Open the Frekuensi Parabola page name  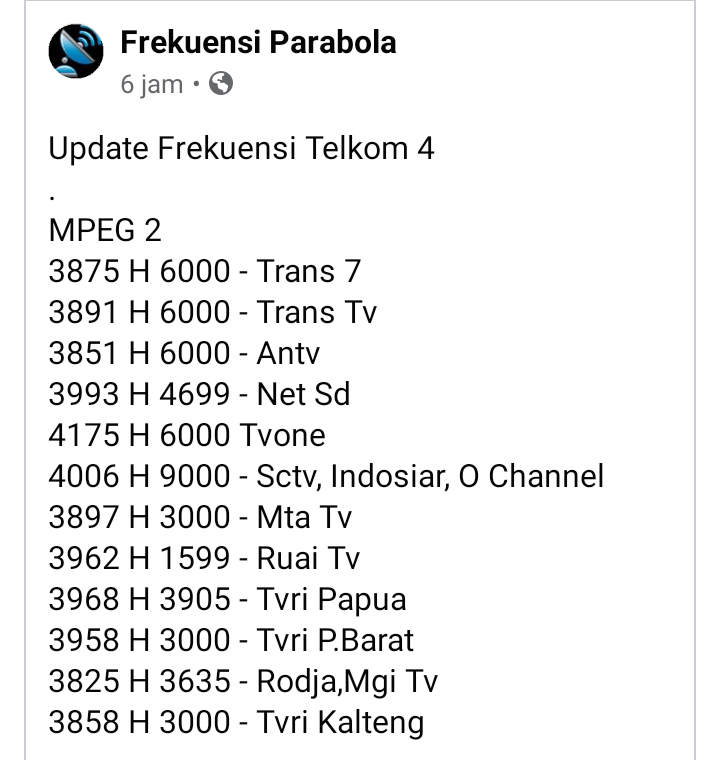click(258, 42)
